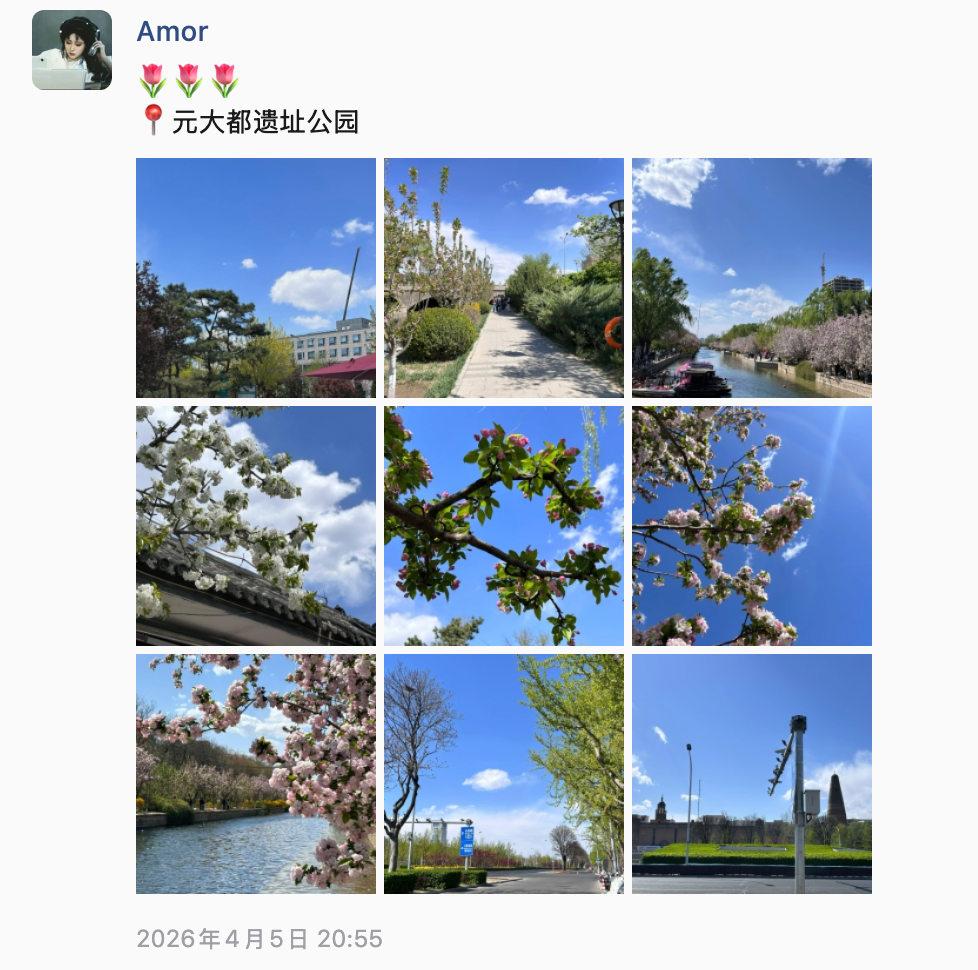View the garden footpath photo

(x=504, y=278)
